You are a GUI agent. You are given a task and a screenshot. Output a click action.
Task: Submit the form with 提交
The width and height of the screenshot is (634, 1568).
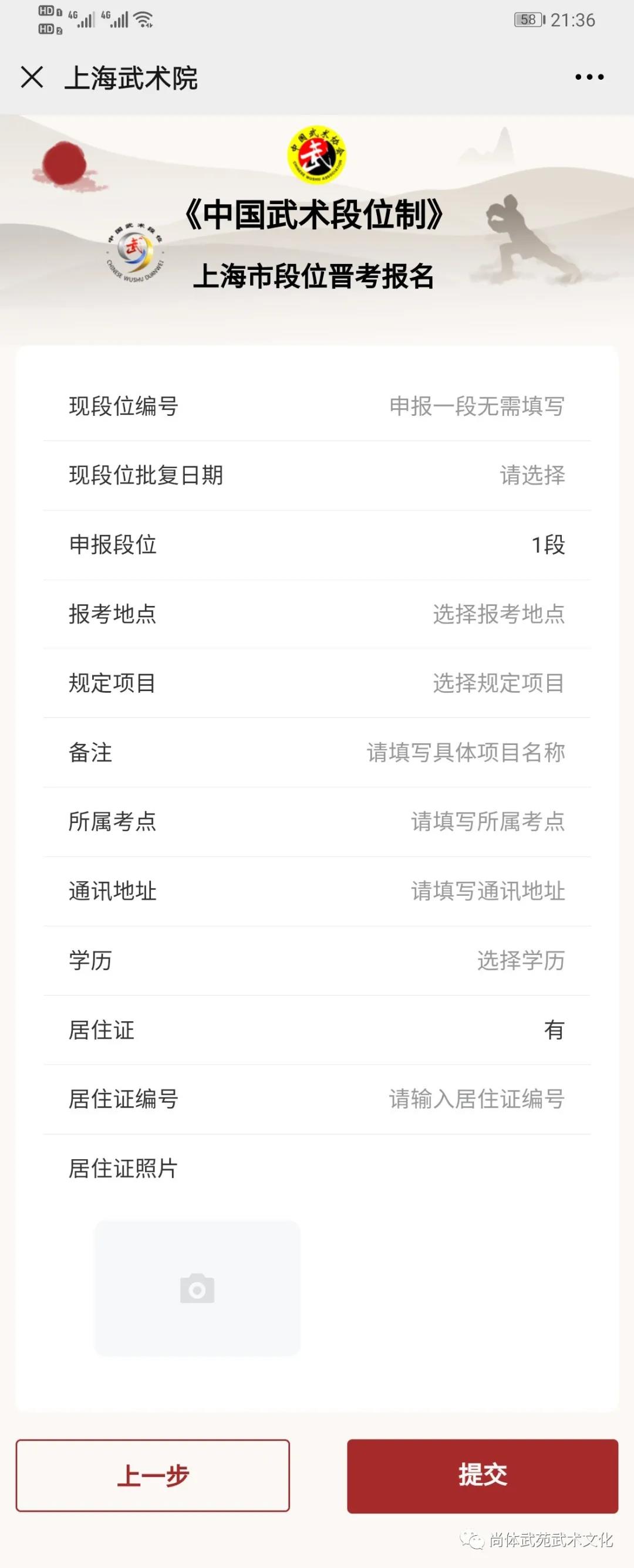[x=483, y=1475]
